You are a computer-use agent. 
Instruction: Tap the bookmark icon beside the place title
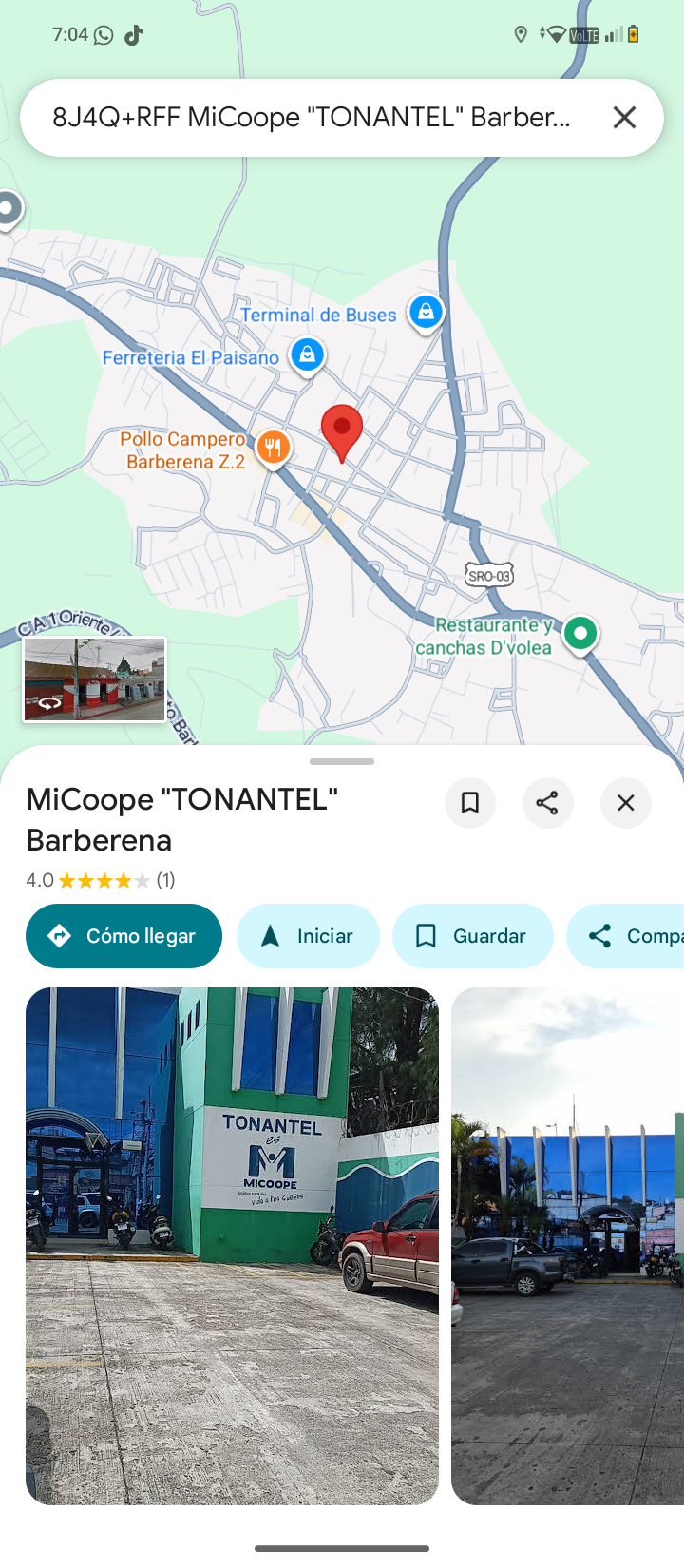pos(469,802)
